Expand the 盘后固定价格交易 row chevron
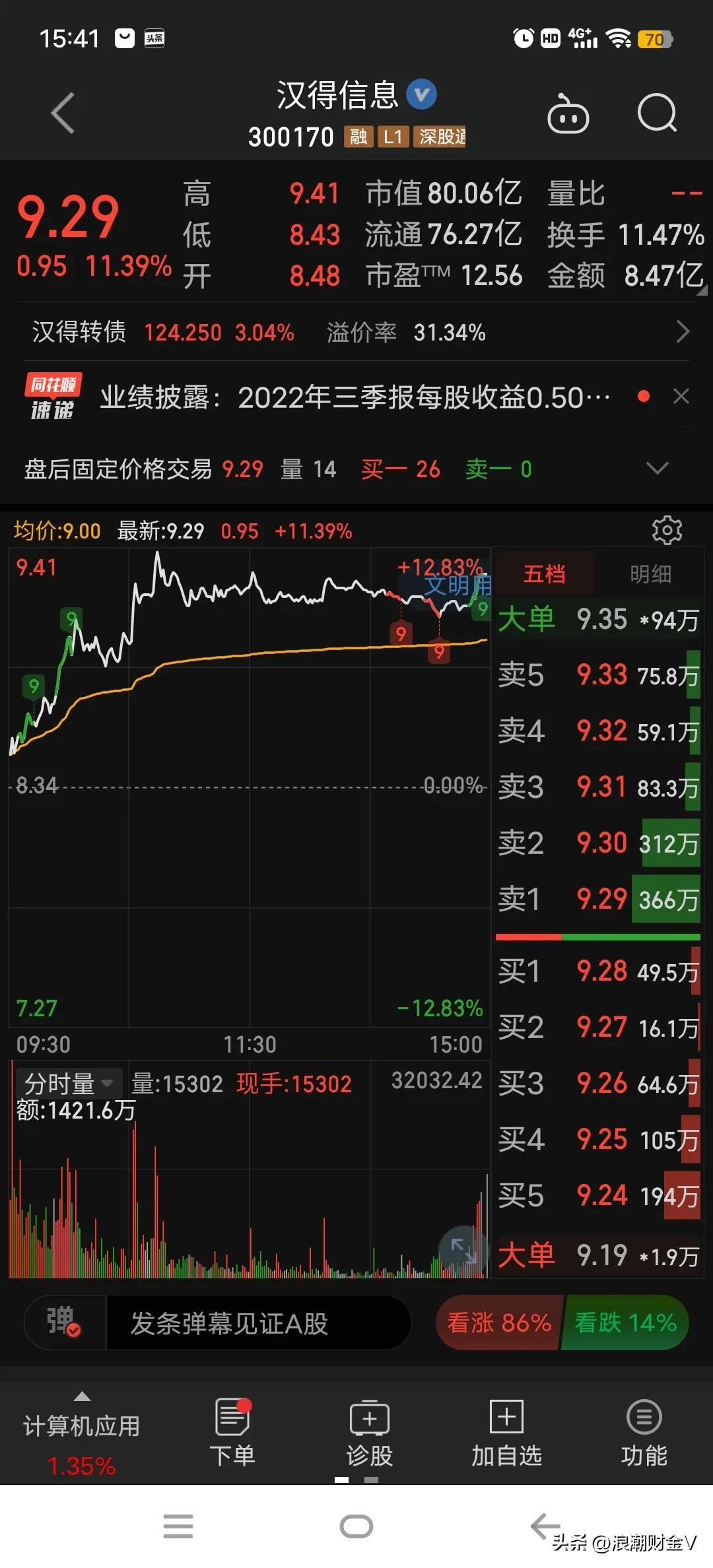 coord(658,469)
